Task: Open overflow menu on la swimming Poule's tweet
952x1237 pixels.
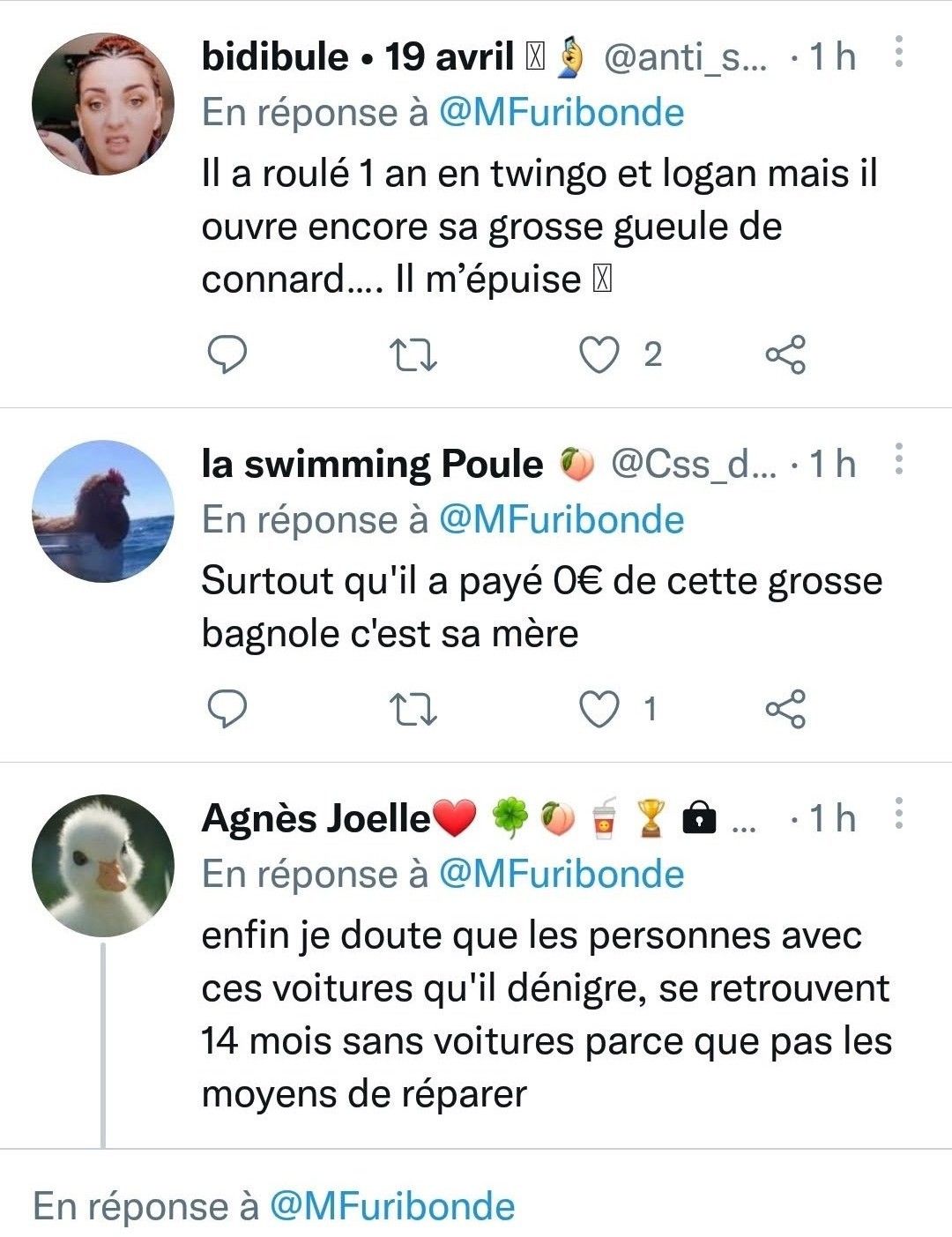Action: (898, 460)
